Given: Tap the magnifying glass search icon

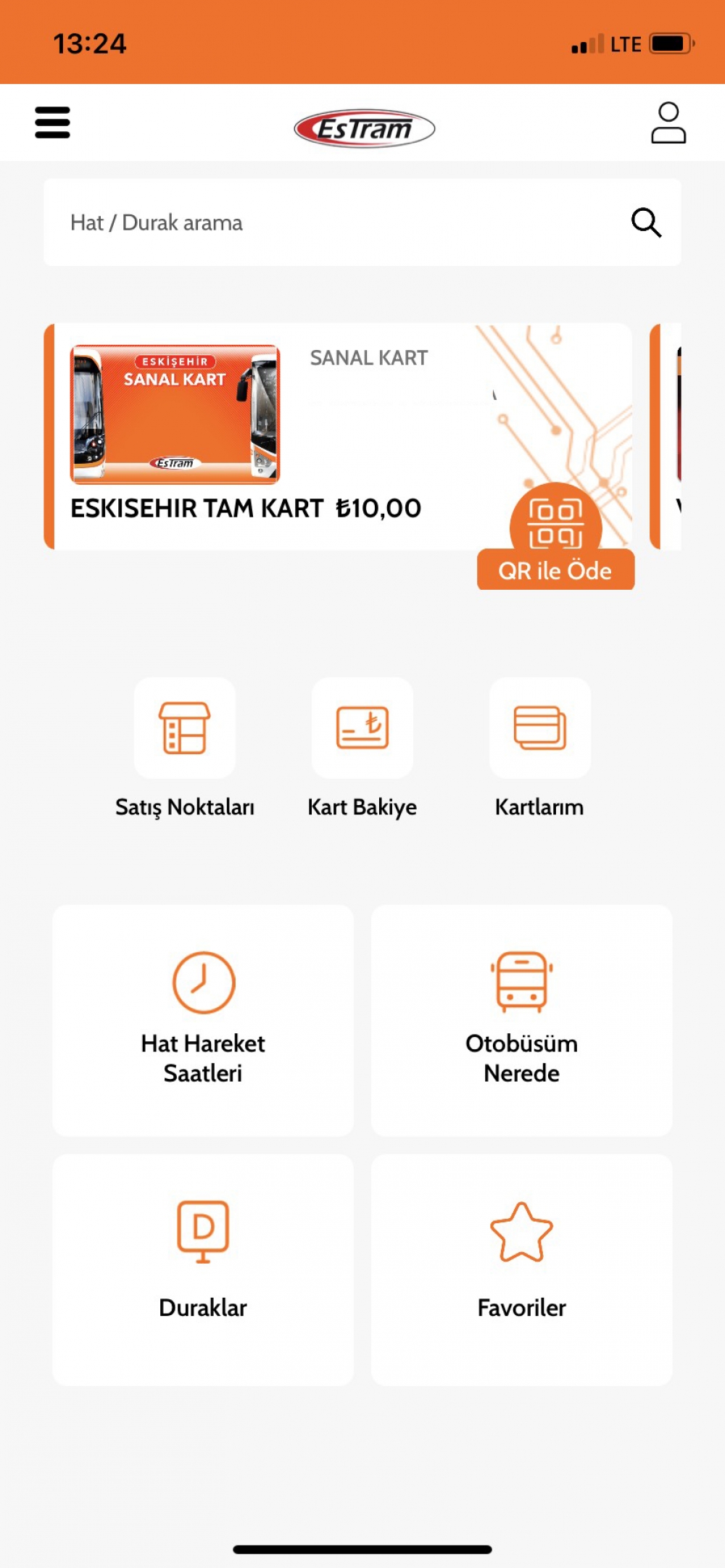Looking at the screenshot, I should pos(645,222).
